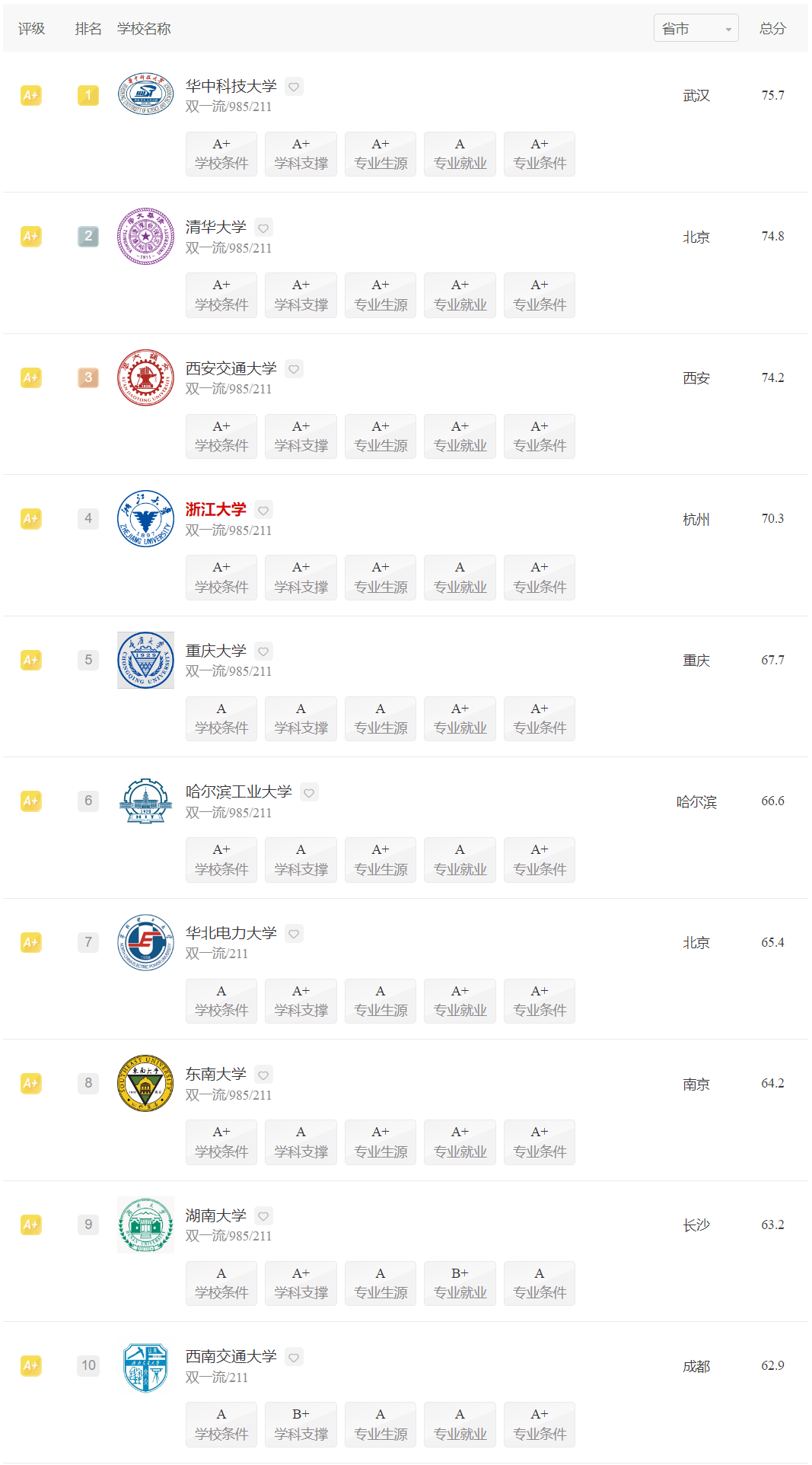This screenshot has width=812, height=1465.
Task: Open the 清华大学 school entry
Action: [x=216, y=227]
